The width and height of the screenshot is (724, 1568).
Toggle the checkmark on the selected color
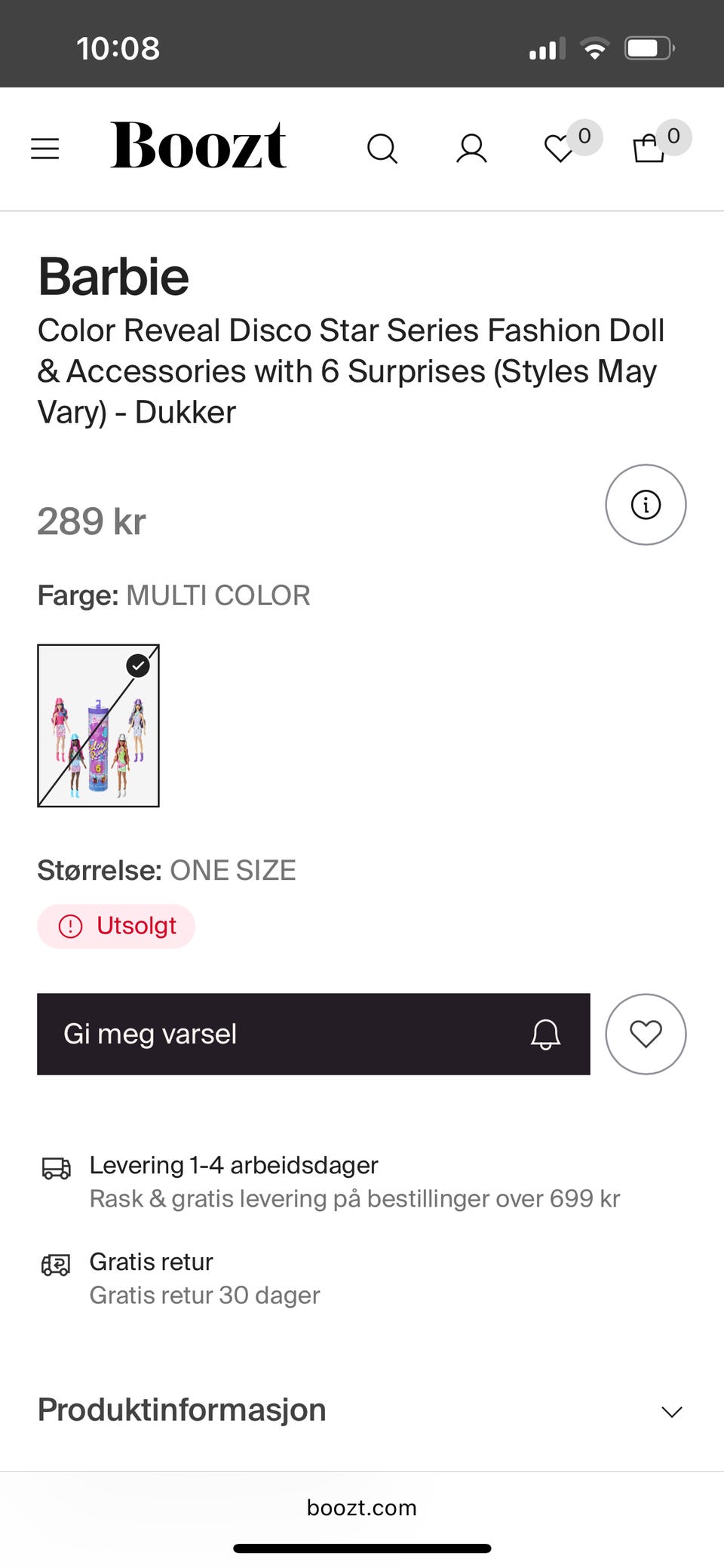pos(137,665)
